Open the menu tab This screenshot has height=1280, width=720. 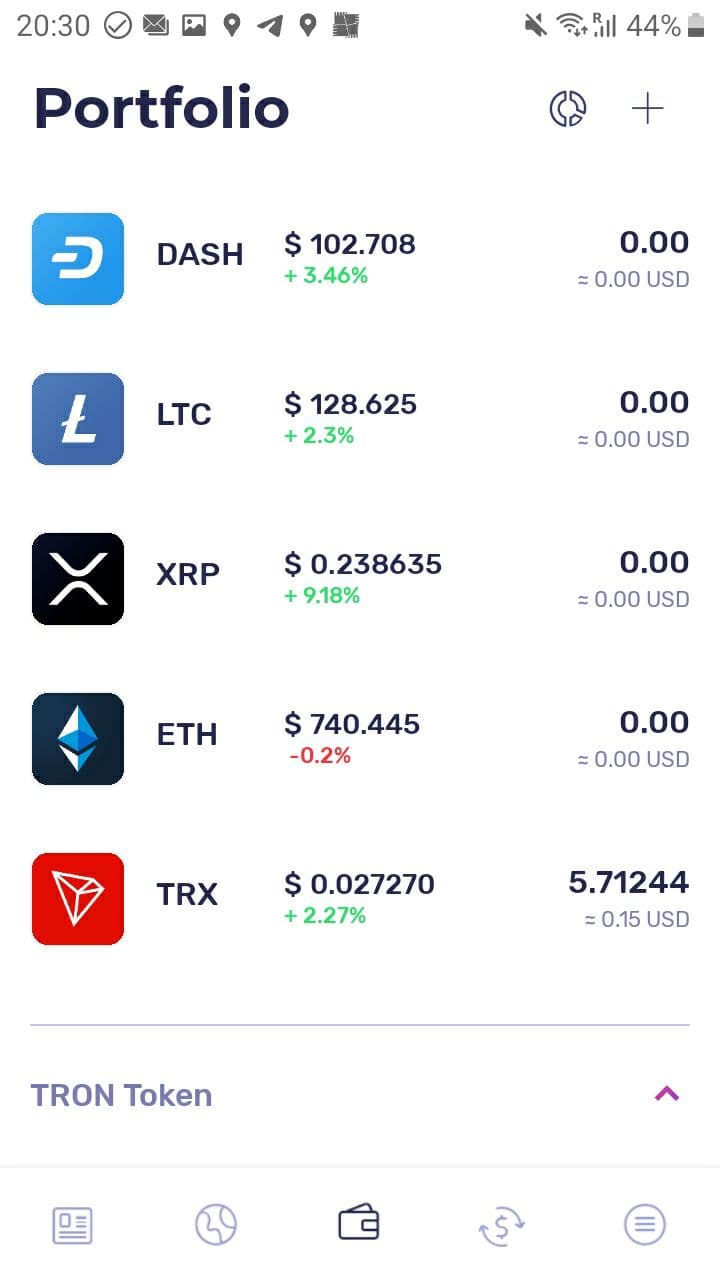645,1224
